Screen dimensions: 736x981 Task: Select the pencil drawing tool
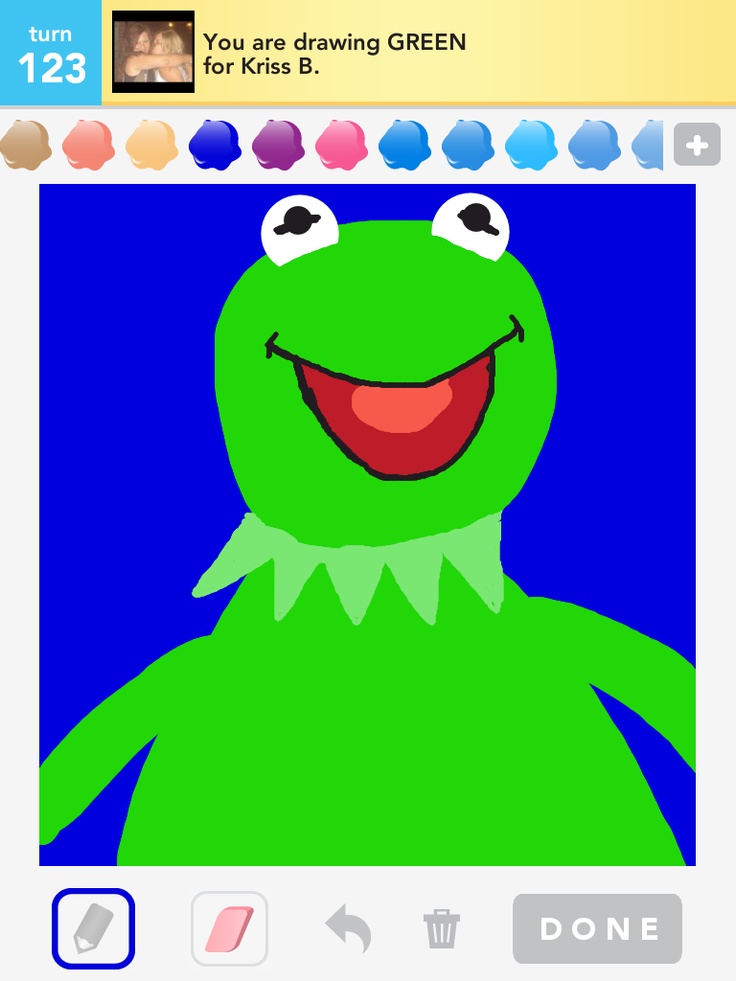coord(93,928)
